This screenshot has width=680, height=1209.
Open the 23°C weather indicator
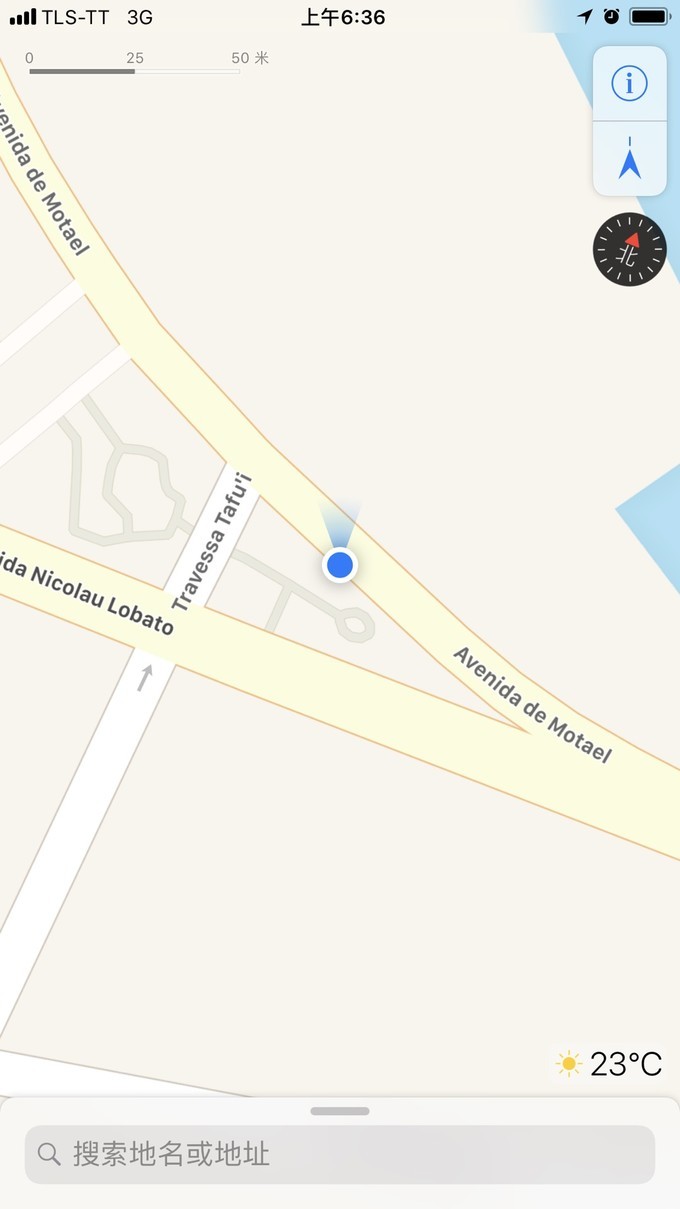[x=610, y=1063]
